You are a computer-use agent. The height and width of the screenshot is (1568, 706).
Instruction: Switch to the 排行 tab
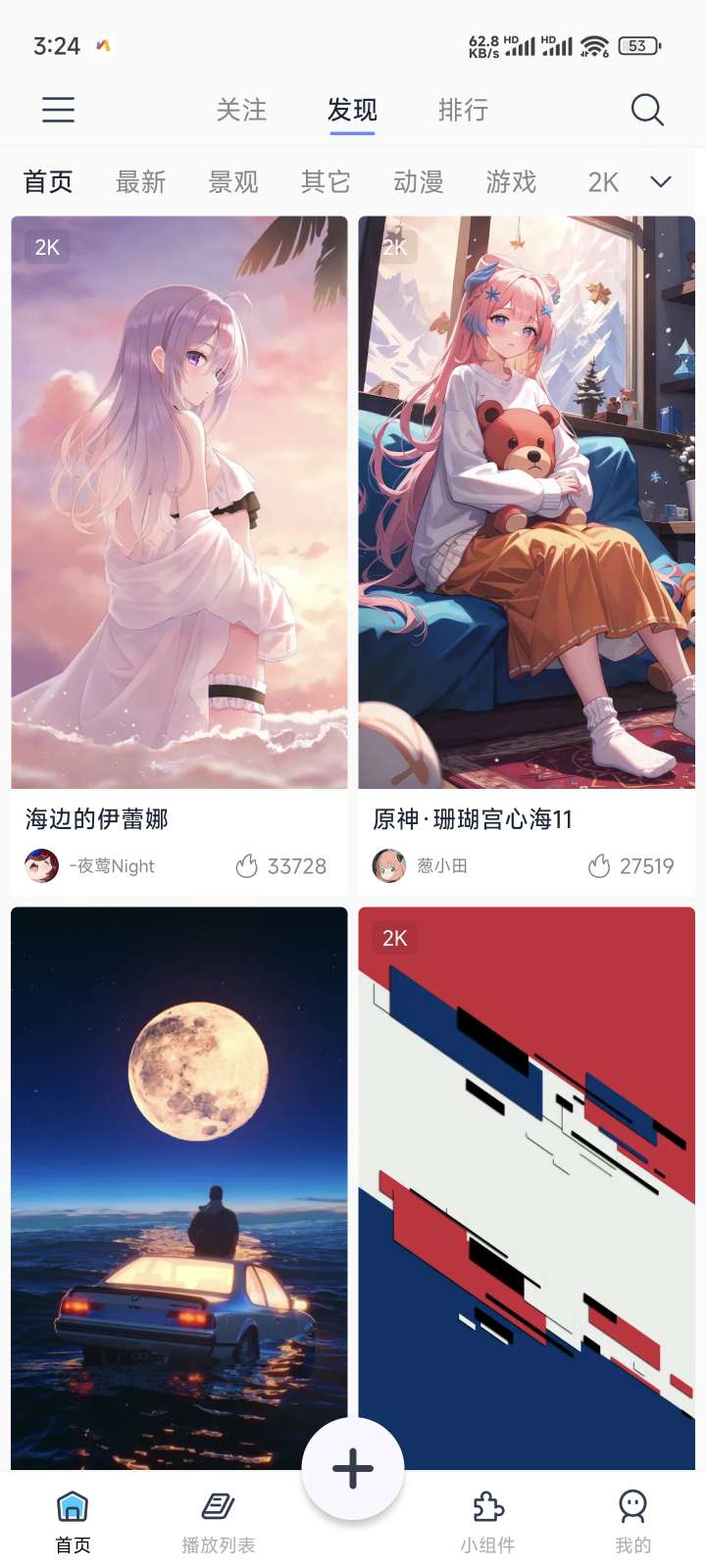point(463,110)
